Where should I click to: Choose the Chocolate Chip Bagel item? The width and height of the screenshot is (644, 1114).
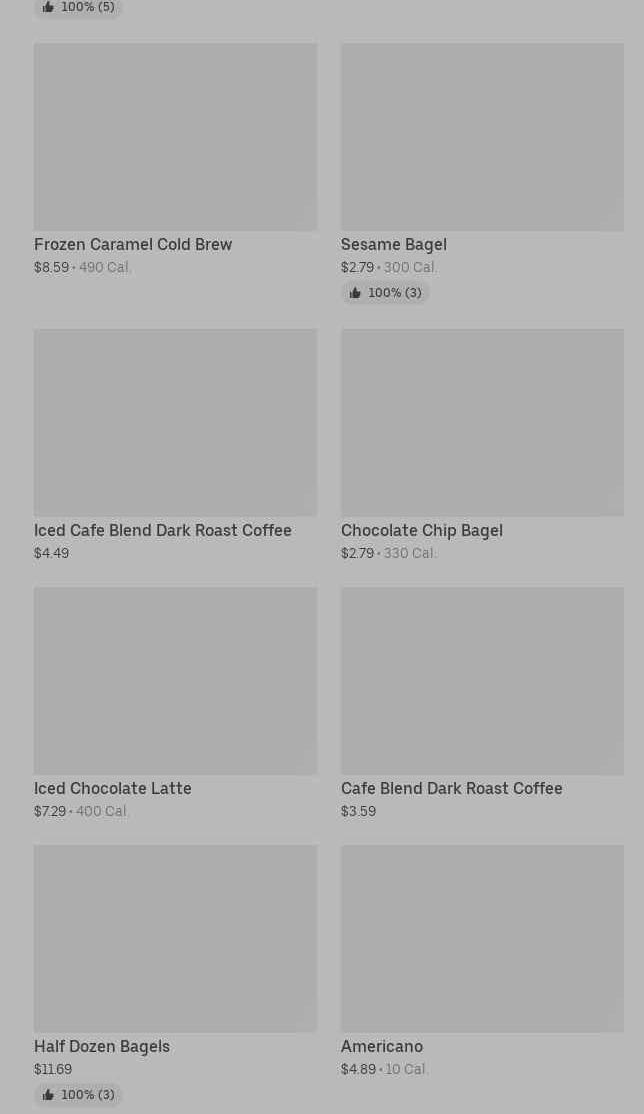coord(482,423)
